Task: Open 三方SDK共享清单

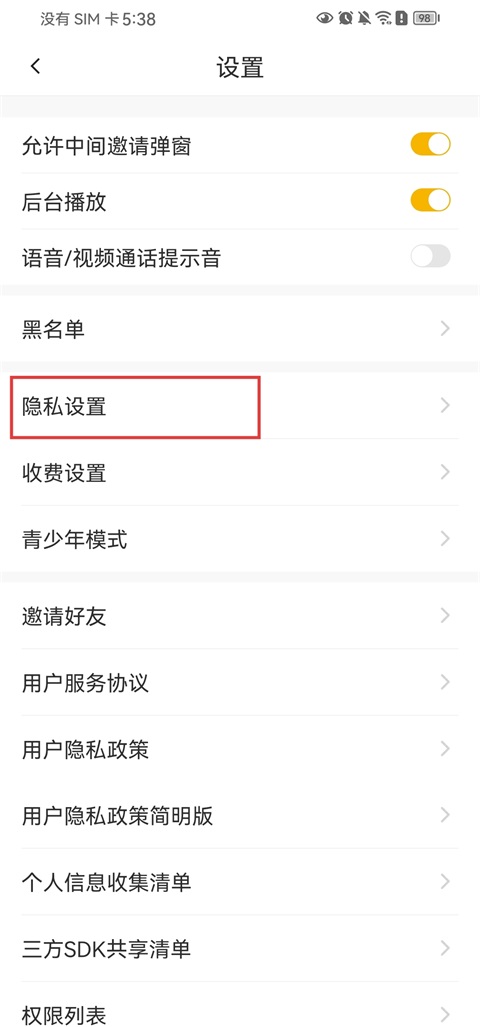Action: pos(240,948)
